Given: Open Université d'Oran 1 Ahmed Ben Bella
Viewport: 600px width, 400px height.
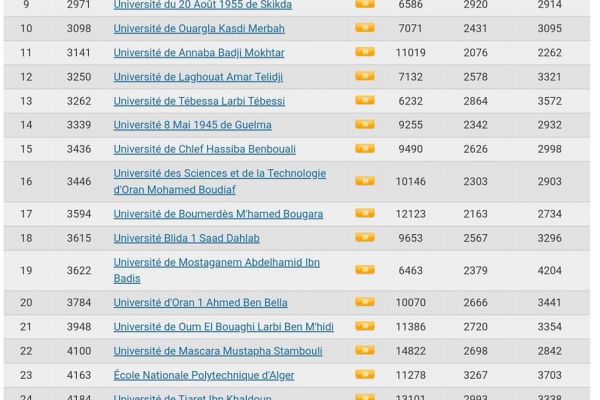Looking at the screenshot, I should (200, 303).
